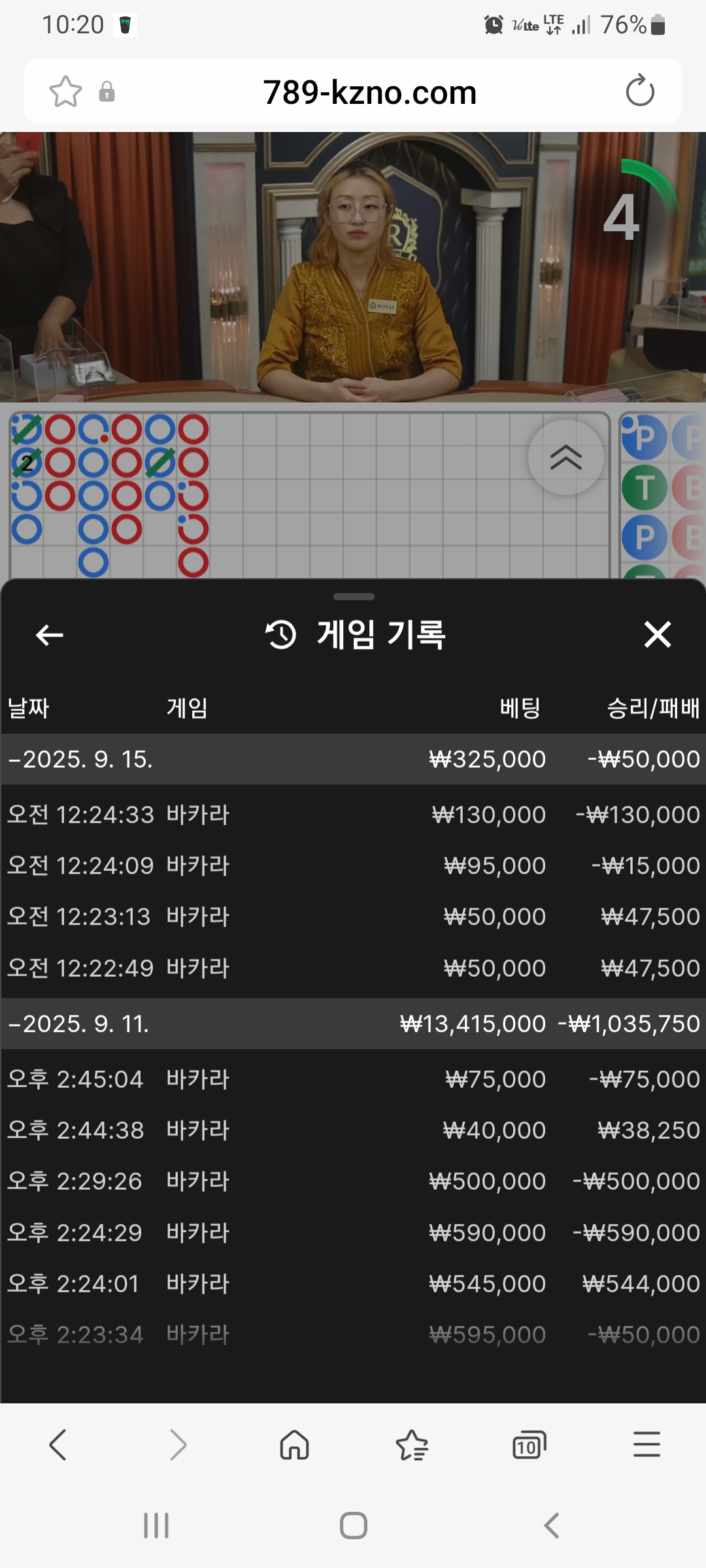View the 오후 2:45:04 baccarat round details
Screen dimensions: 706x1568
(353, 1079)
